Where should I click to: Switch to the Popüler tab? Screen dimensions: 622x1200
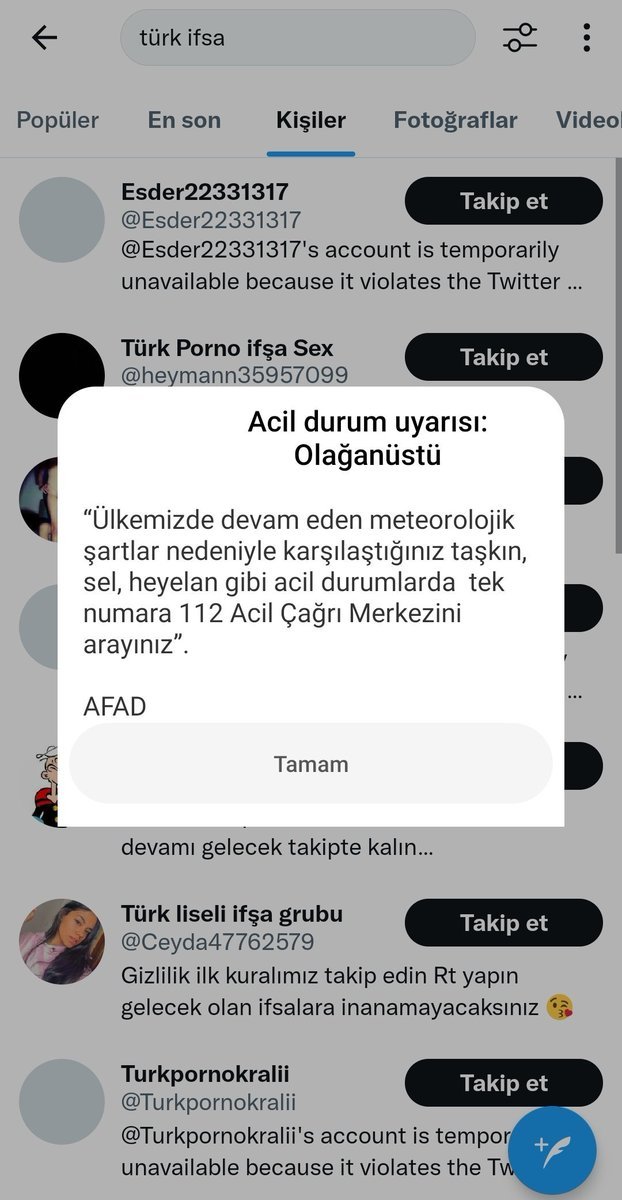[57, 121]
